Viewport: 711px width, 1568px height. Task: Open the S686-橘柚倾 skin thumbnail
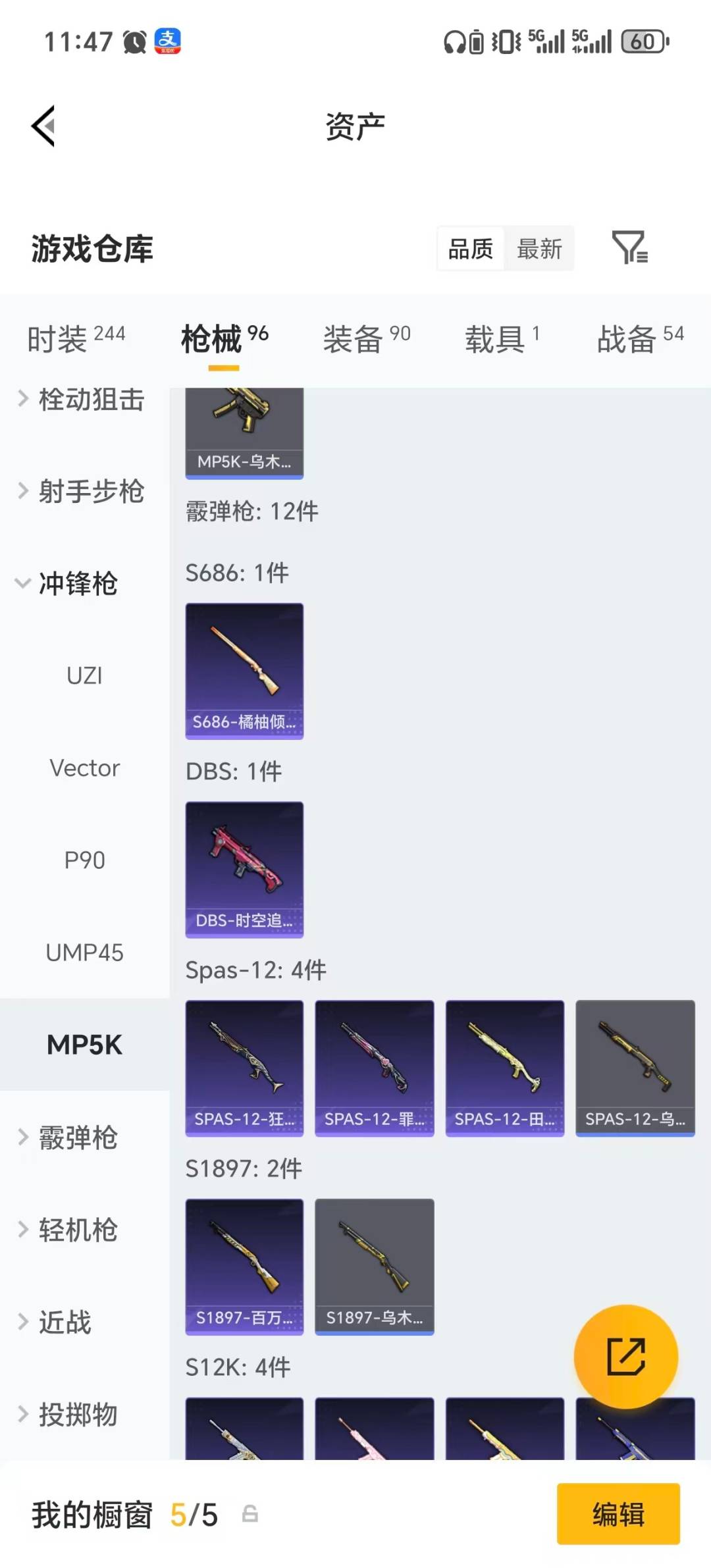[244, 670]
